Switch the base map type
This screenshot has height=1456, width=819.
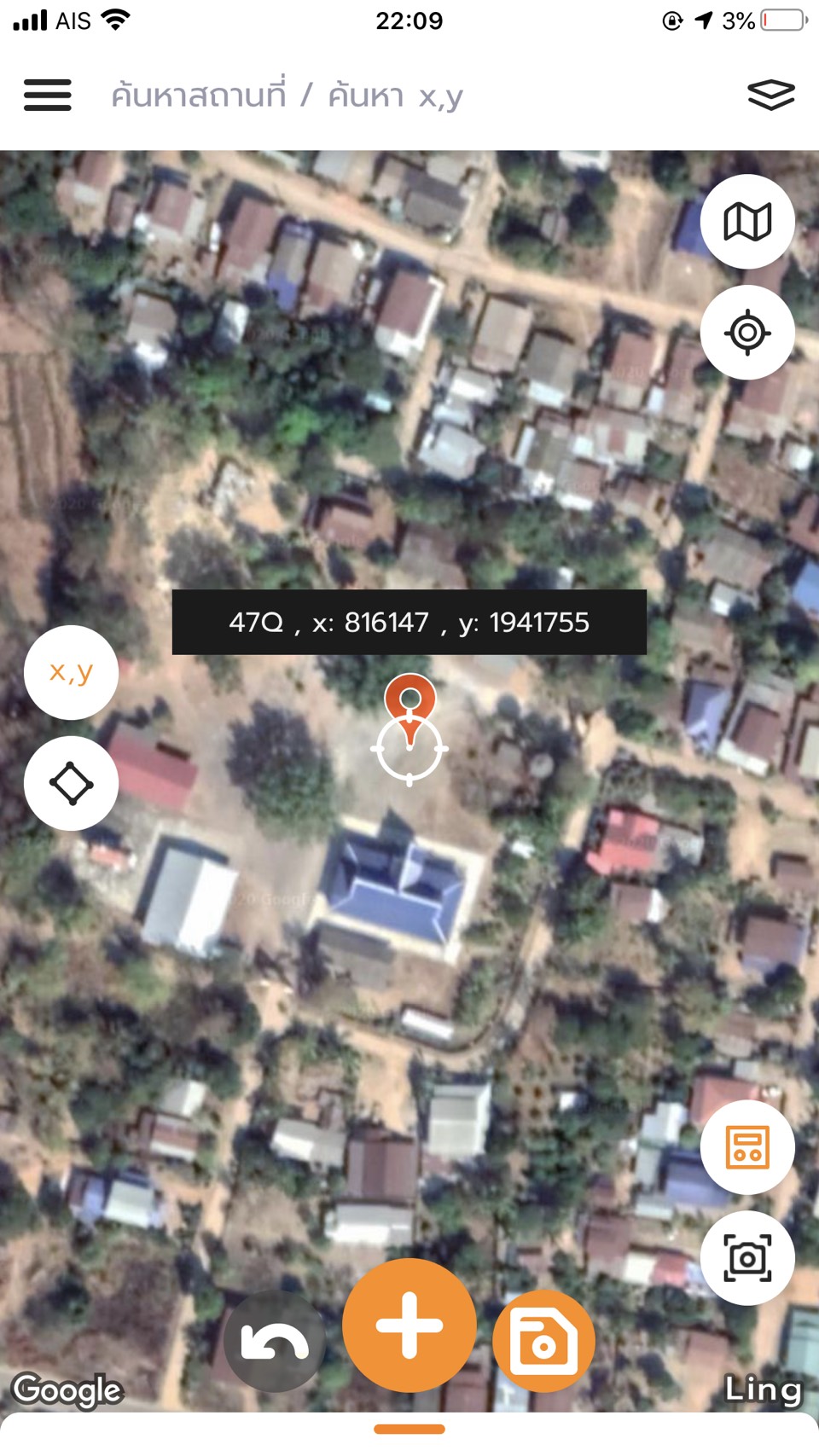[x=747, y=222]
